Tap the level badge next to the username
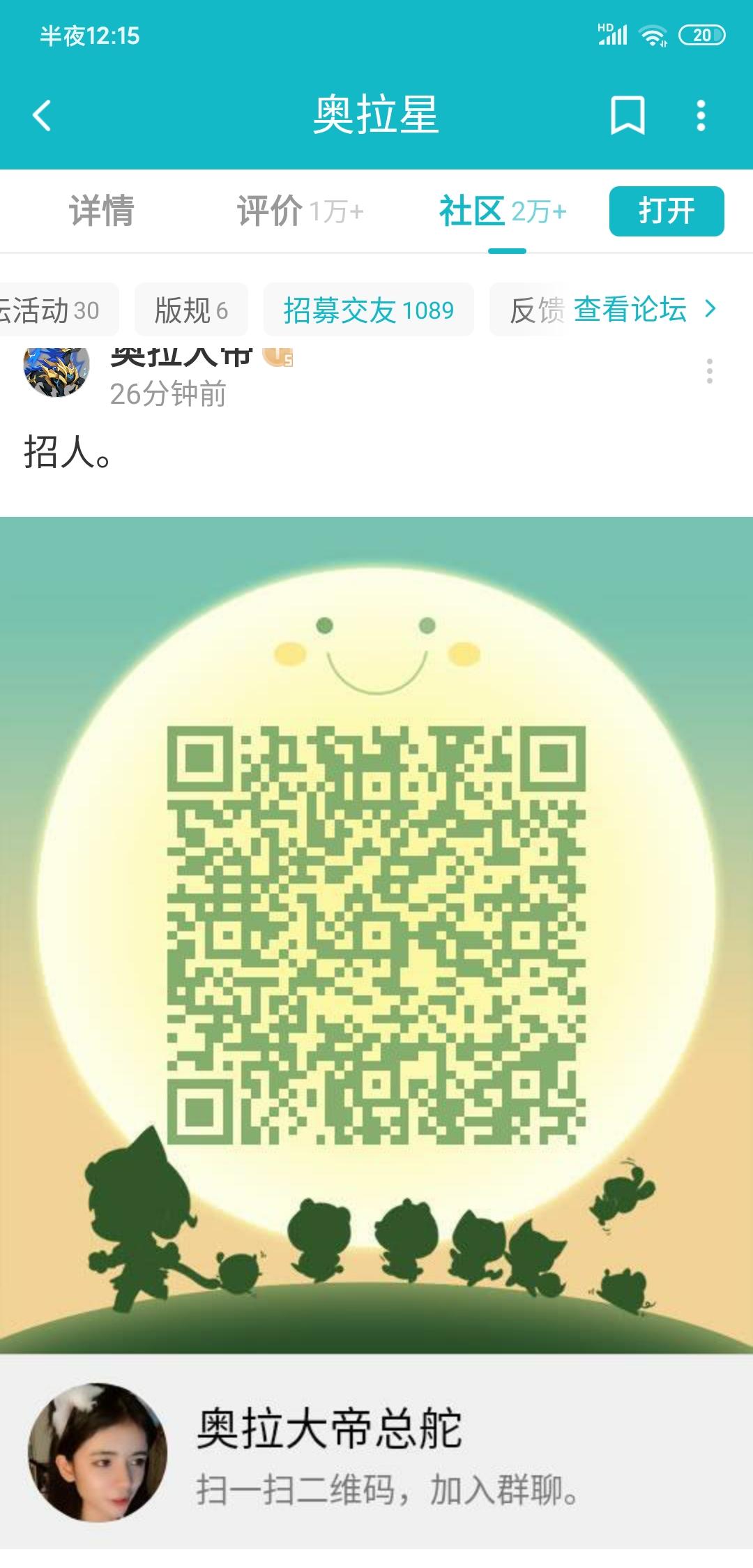Screen dimensions: 753x1568 (276, 358)
